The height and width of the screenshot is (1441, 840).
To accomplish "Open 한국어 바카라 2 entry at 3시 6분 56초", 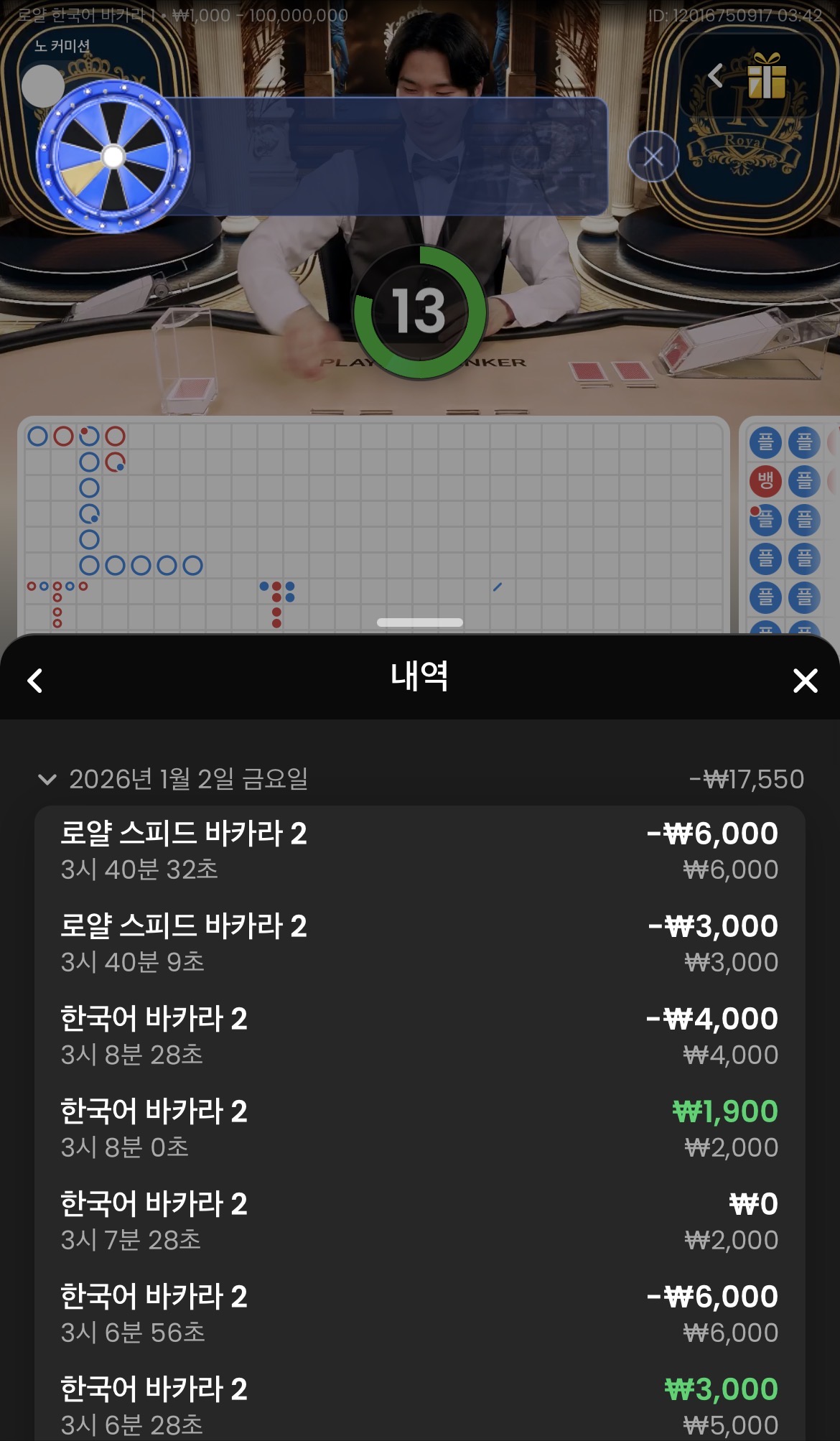I will (419, 1314).
